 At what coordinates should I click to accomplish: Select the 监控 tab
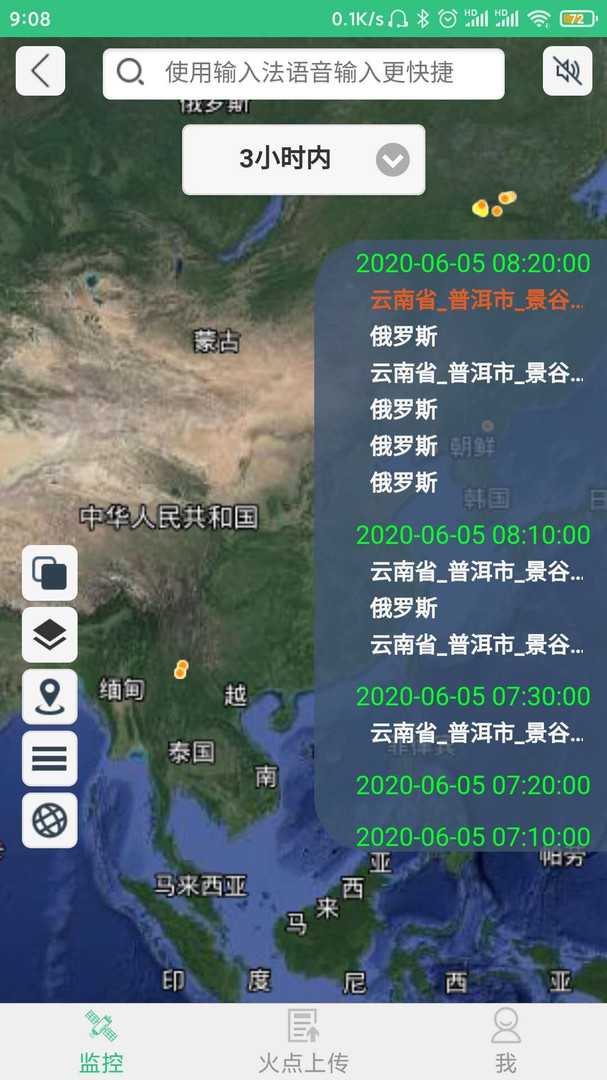[x=101, y=1042]
